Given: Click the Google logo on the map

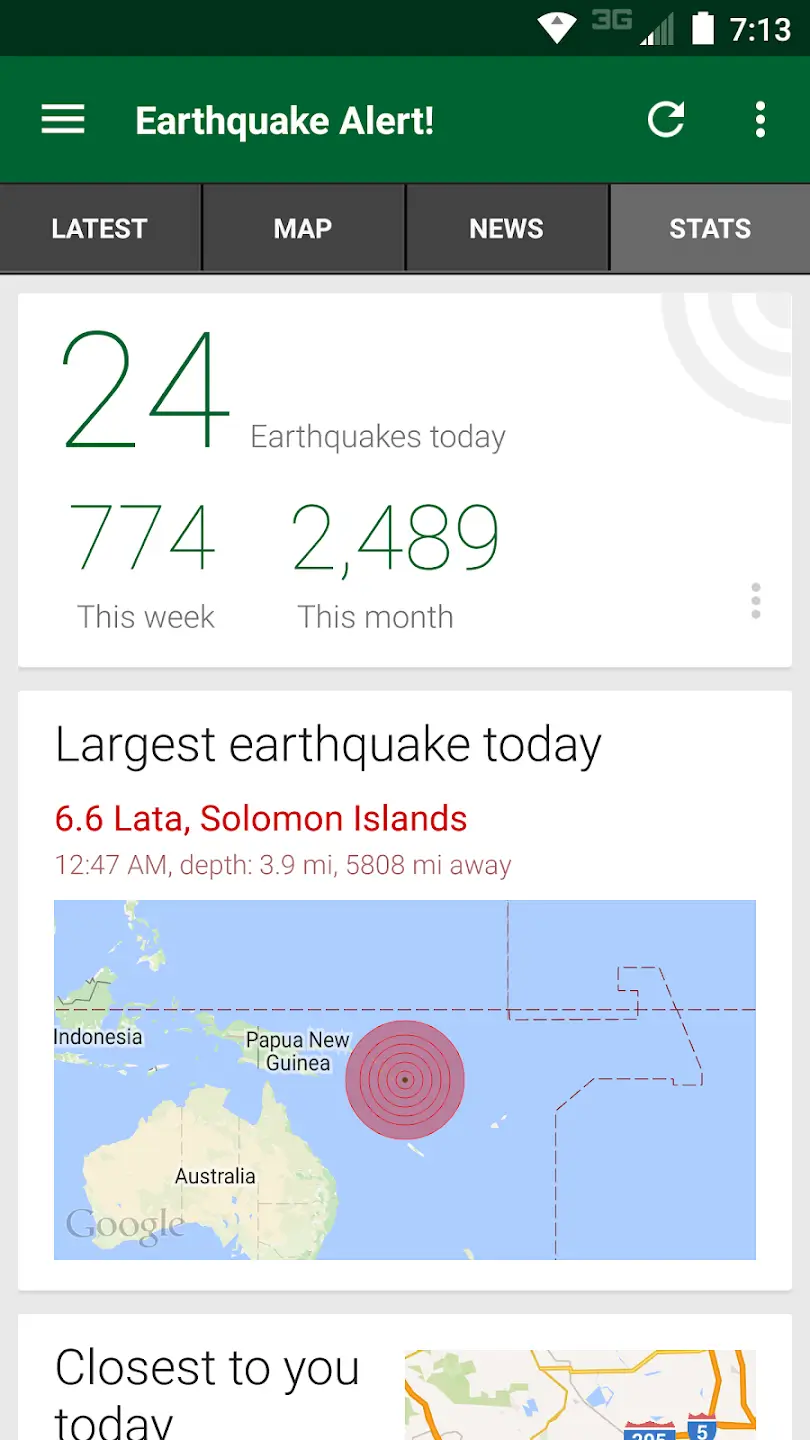Looking at the screenshot, I should tap(125, 1222).
